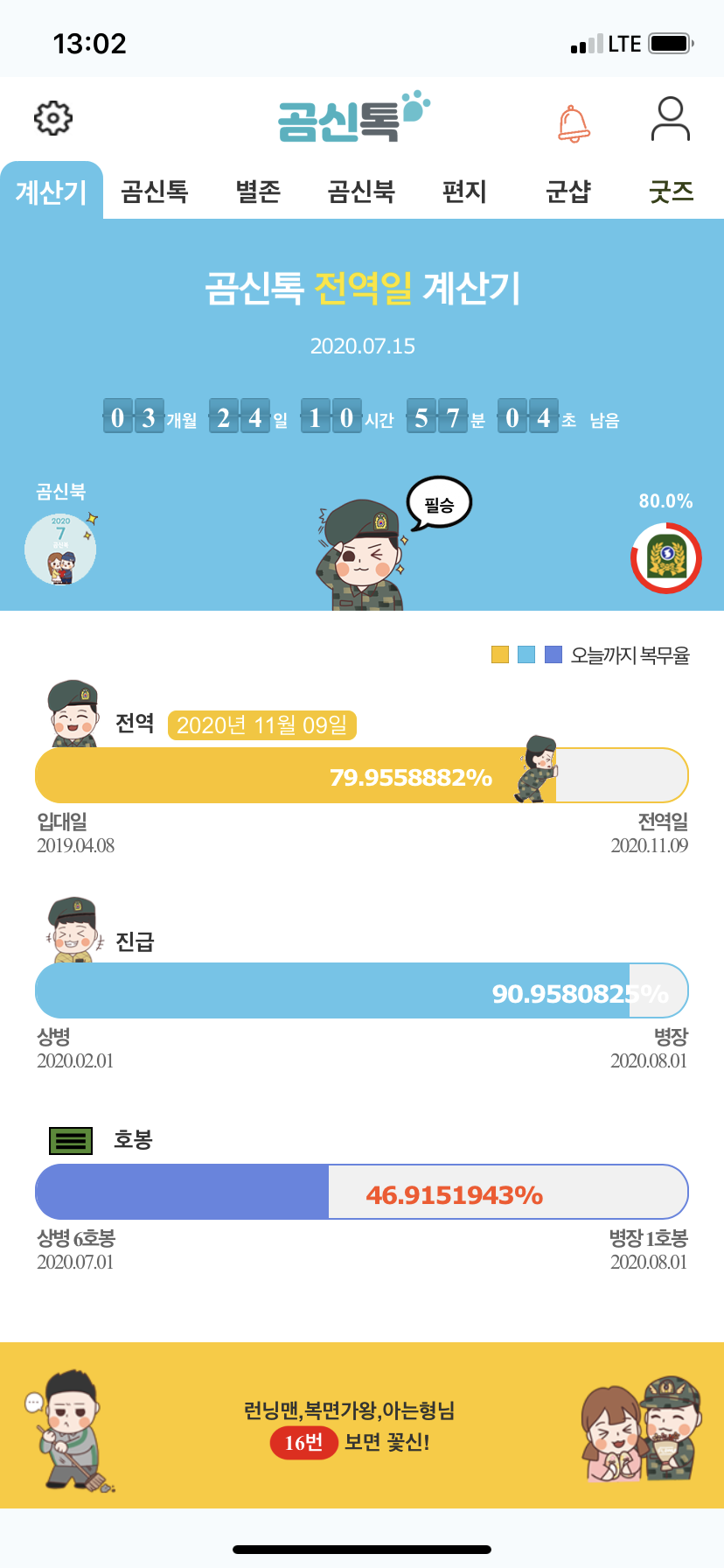Open the user profile icon
The image size is (724, 1568).
pos(671,119)
